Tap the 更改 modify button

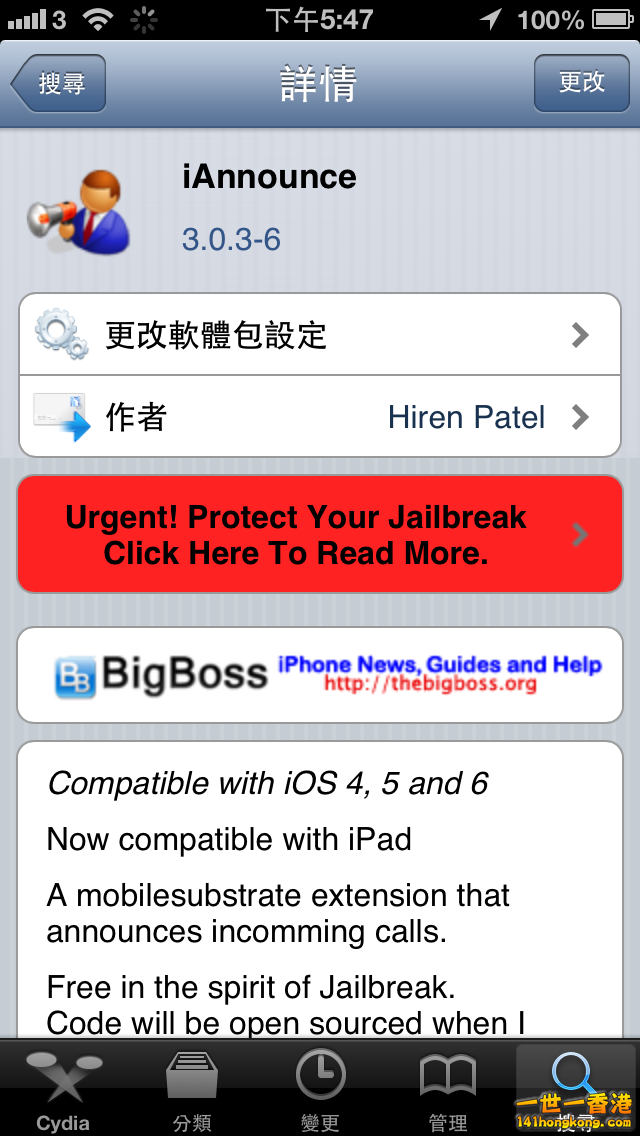[x=581, y=83]
